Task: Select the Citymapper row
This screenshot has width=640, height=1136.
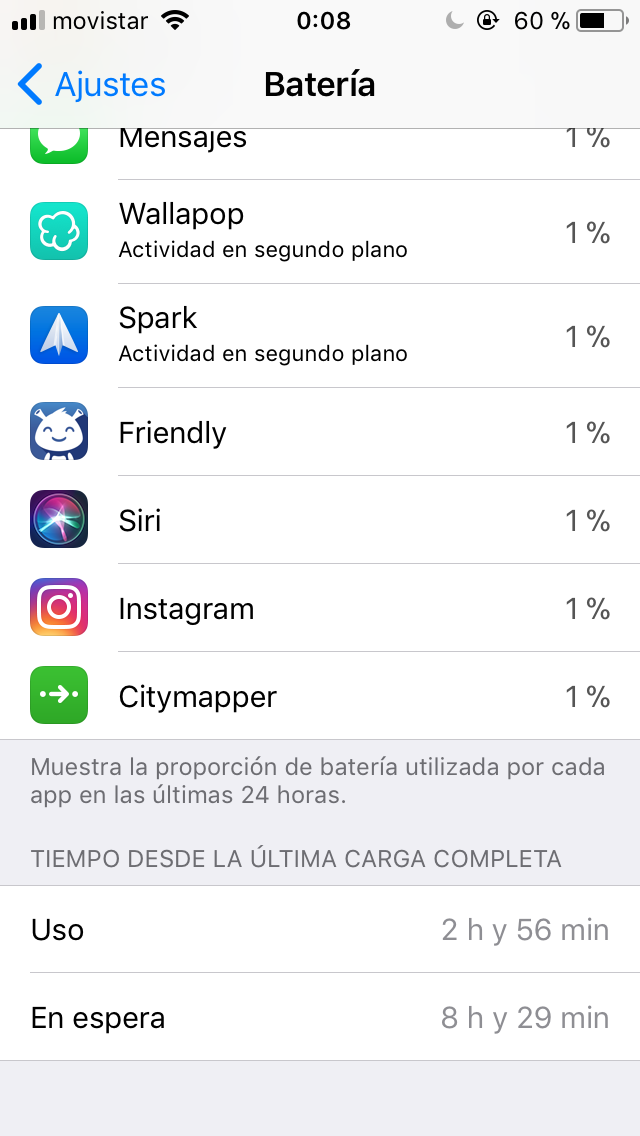Action: 320,696
